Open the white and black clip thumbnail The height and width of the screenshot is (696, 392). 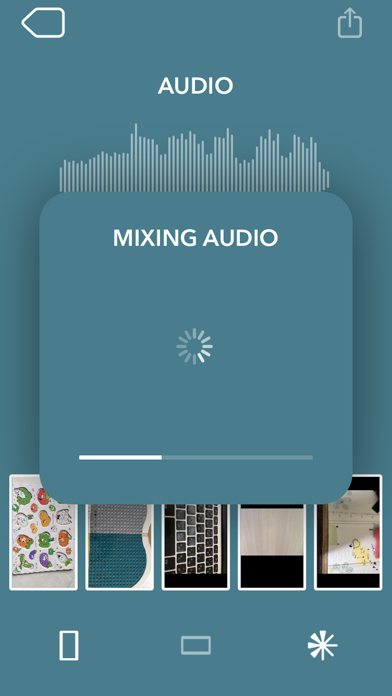[x=272, y=547]
